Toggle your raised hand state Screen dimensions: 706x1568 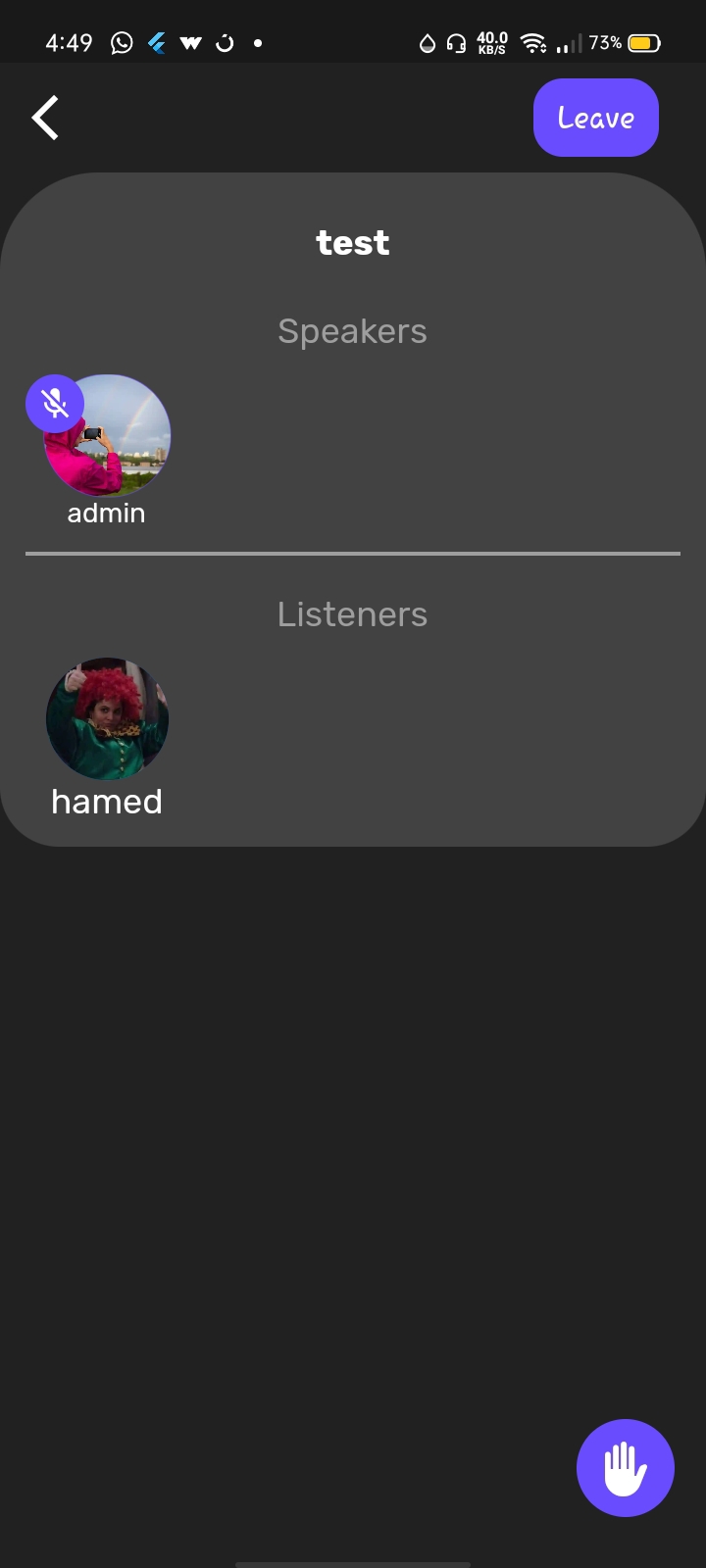pos(625,1467)
